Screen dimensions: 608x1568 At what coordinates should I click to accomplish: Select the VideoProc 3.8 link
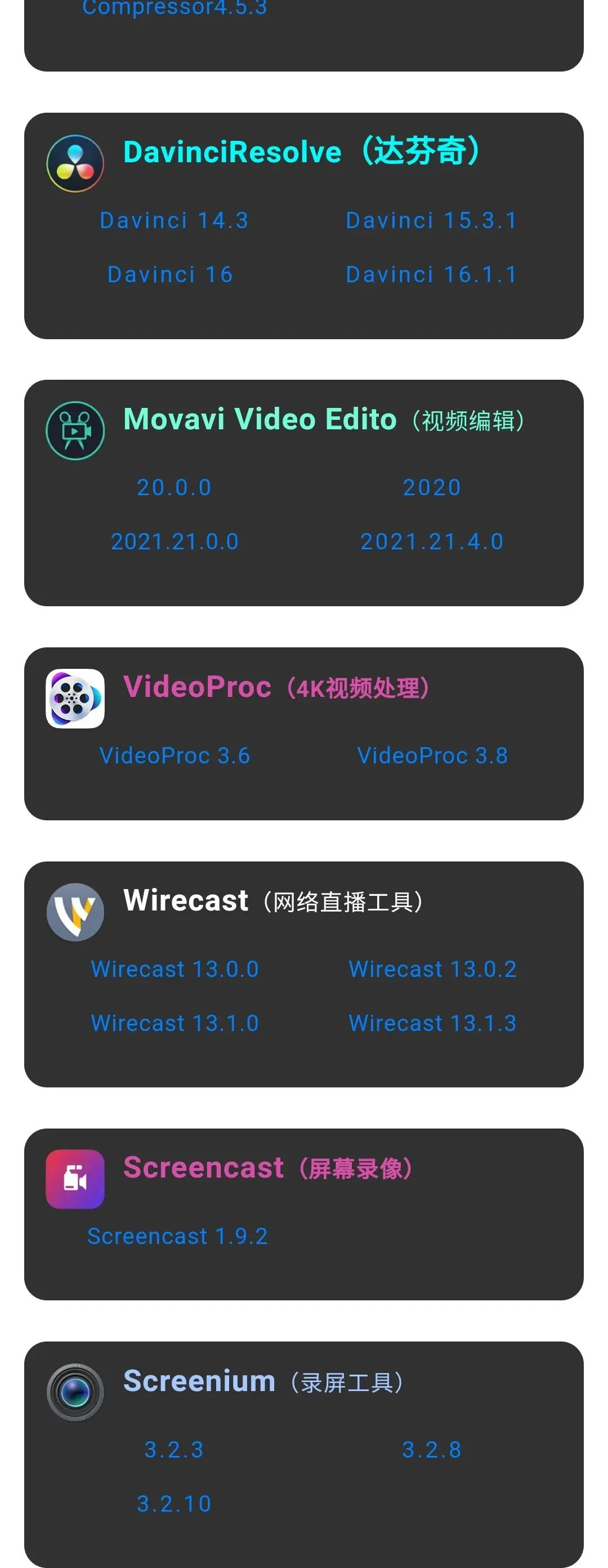(x=432, y=756)
